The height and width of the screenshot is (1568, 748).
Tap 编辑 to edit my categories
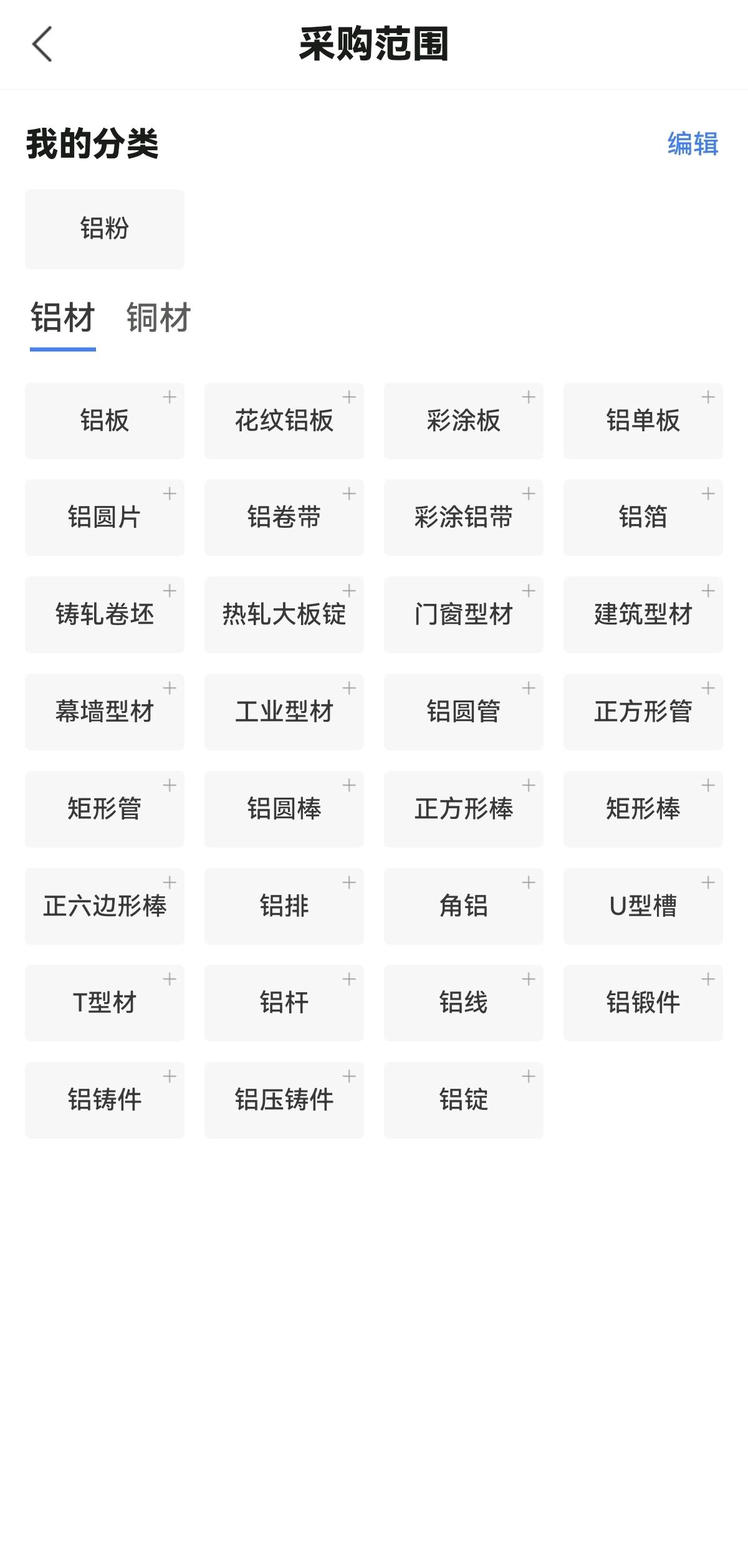click(x=693, y=144)
